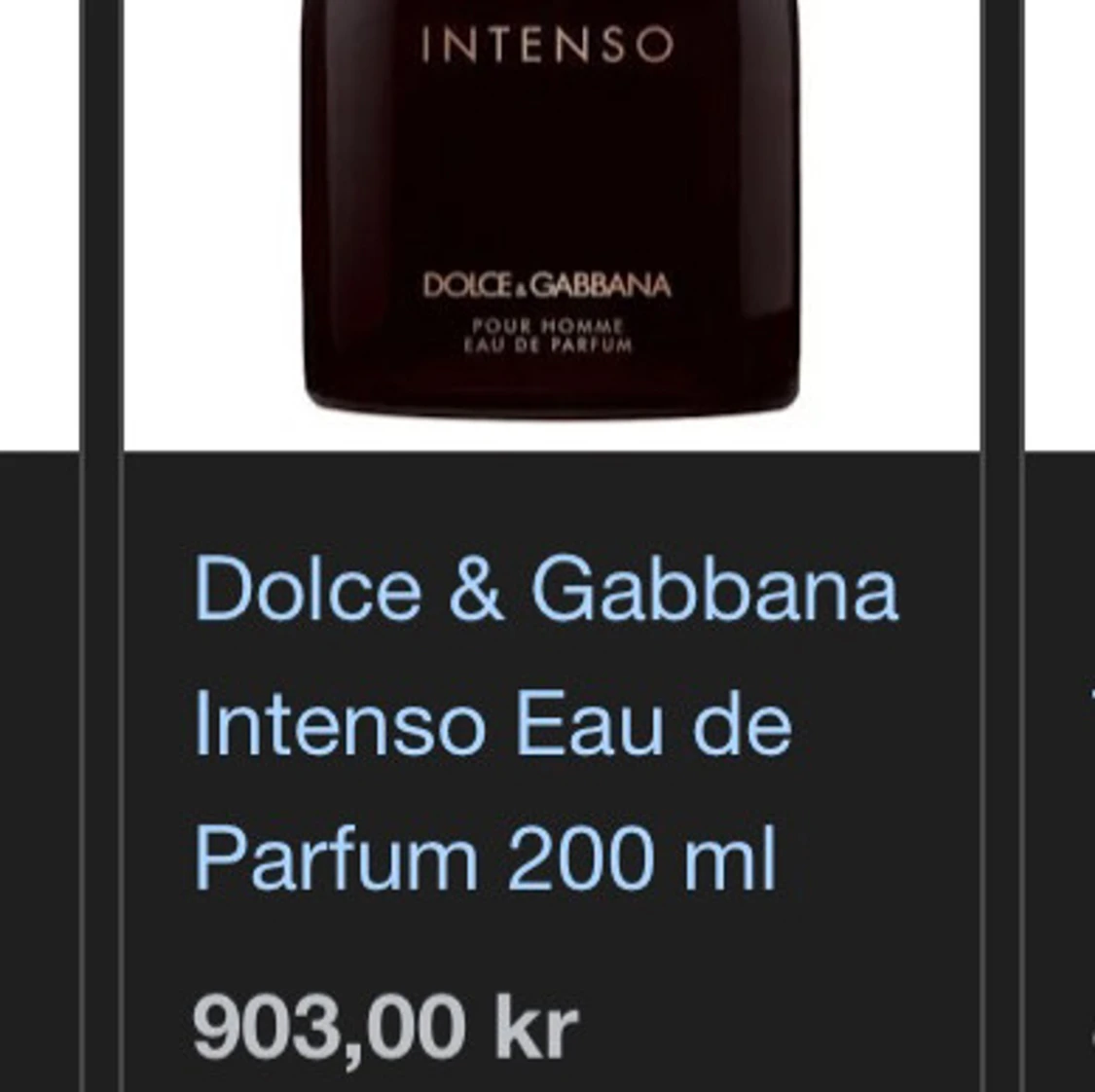Viewport: 1095px width, 1092px height.
Task: Open the Dolce & Gabbana Intenso 200 ml link
Action: point(544,723)
